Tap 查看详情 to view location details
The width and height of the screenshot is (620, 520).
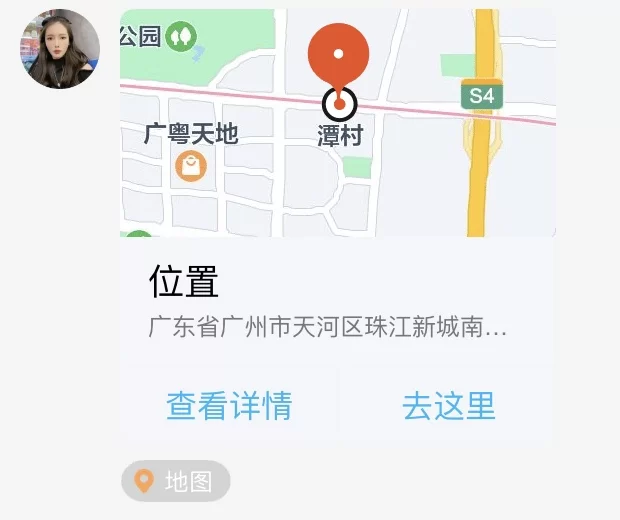click(x=229, y=406)
